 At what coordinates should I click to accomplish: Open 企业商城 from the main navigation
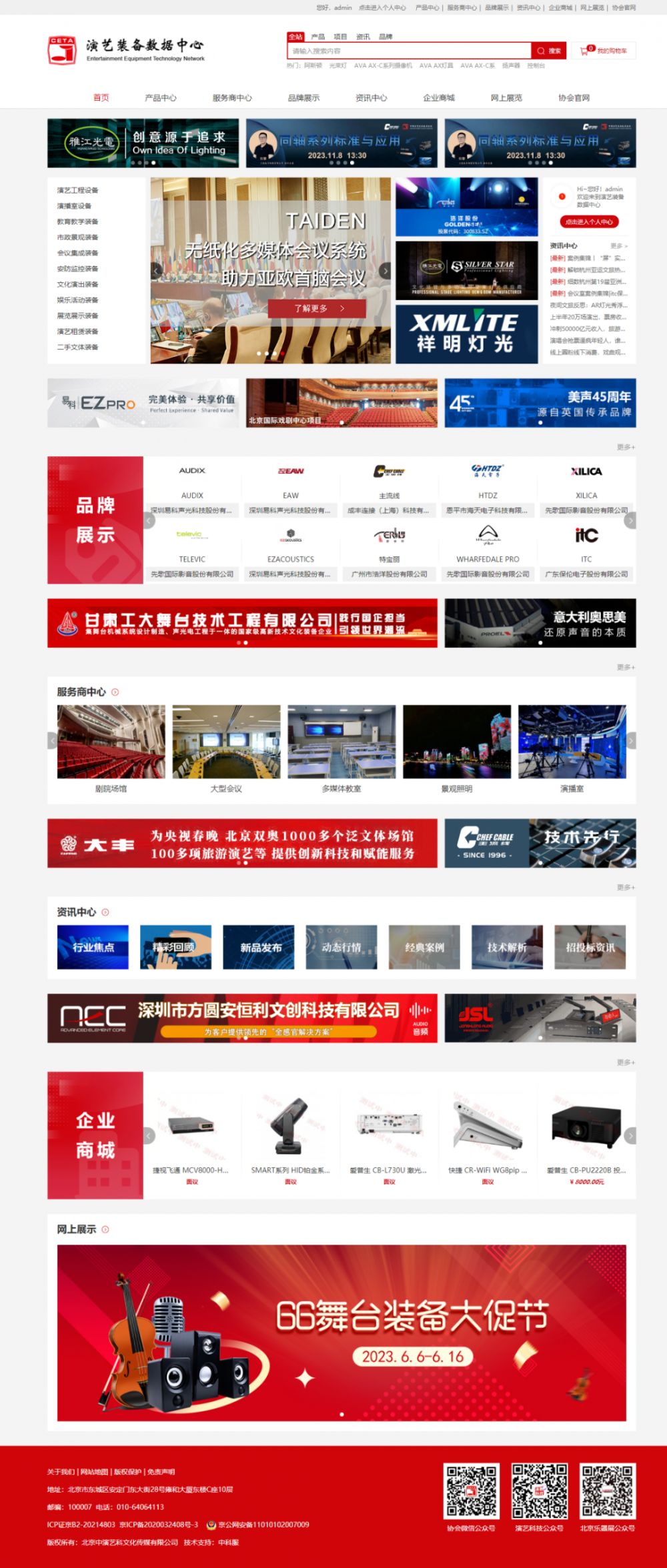point(438,98)
